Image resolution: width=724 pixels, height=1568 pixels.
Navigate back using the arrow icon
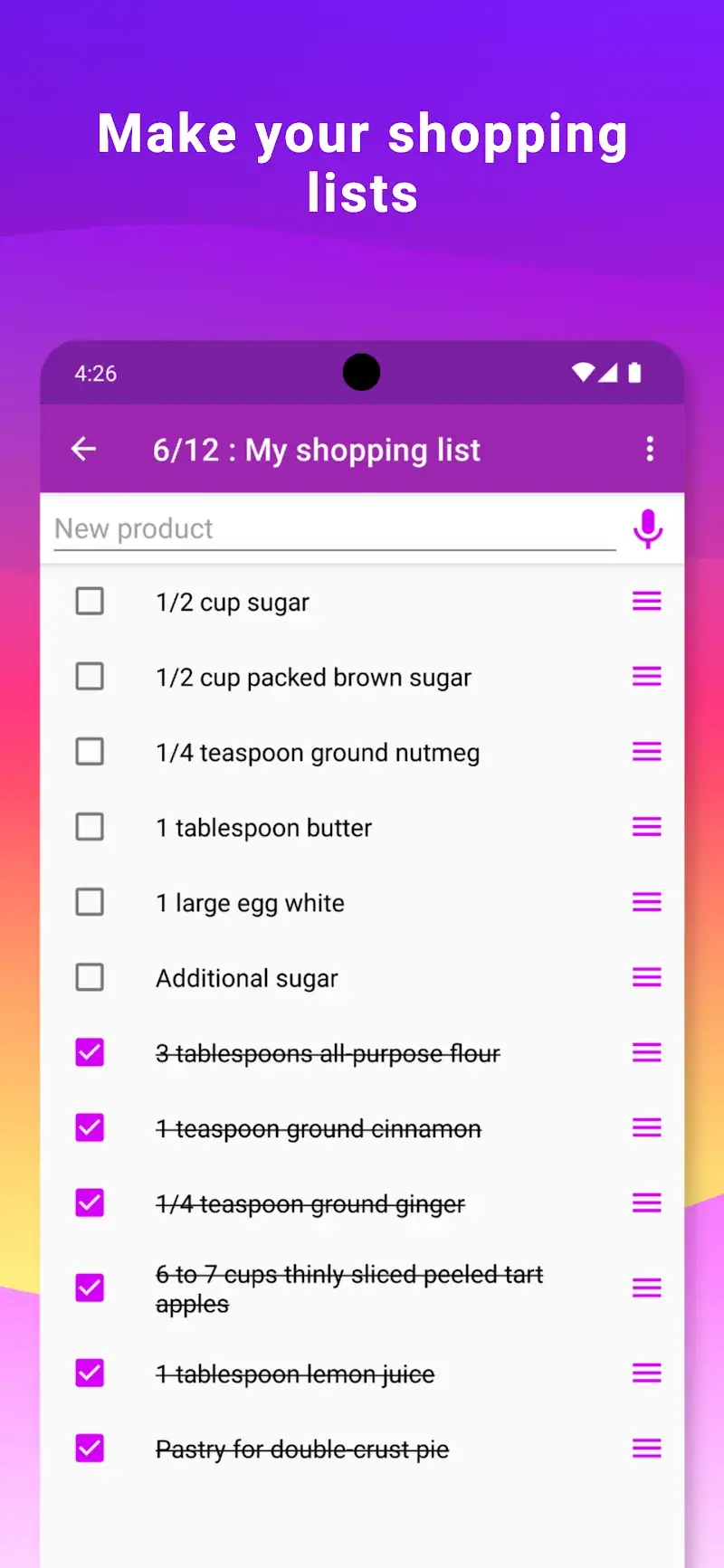[x=83, y=450]
